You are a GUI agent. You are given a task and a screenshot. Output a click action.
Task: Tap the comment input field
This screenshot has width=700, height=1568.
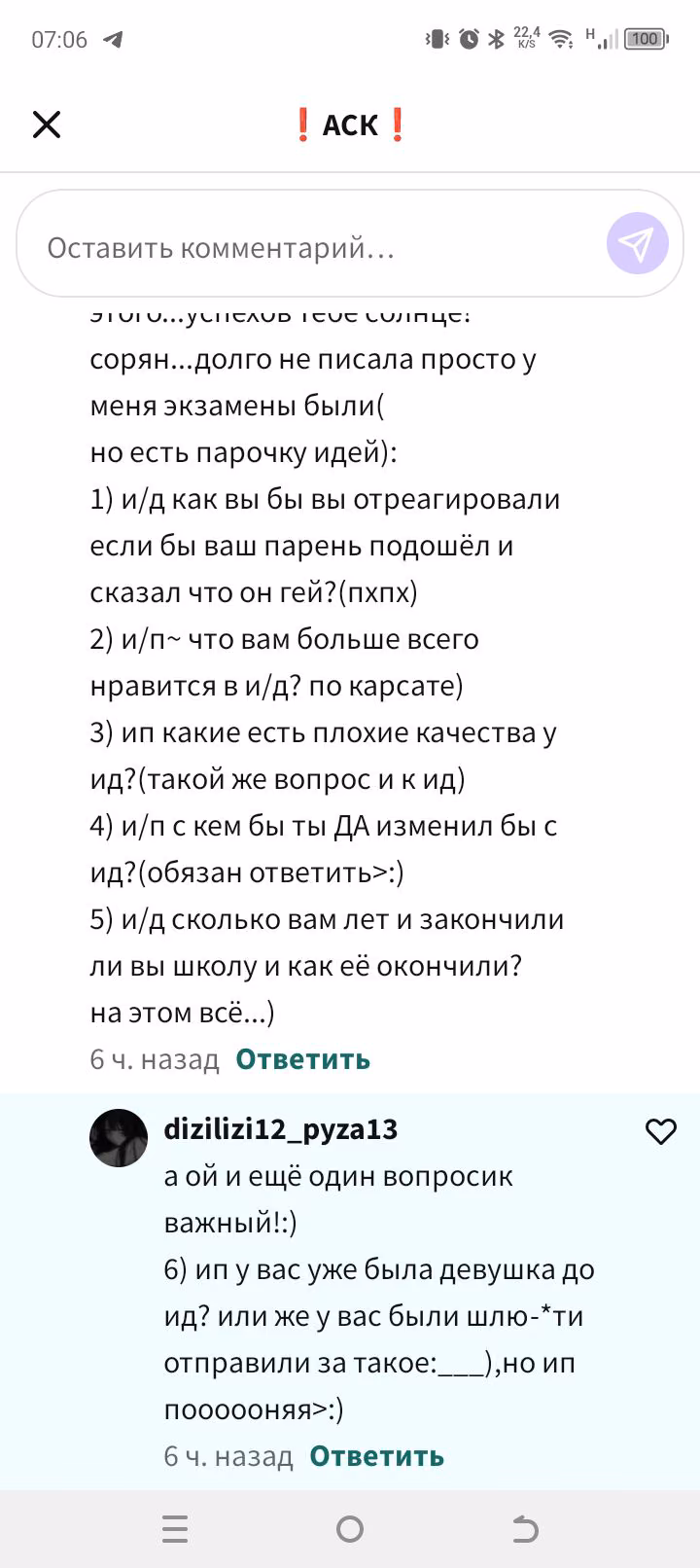point(311,248)
